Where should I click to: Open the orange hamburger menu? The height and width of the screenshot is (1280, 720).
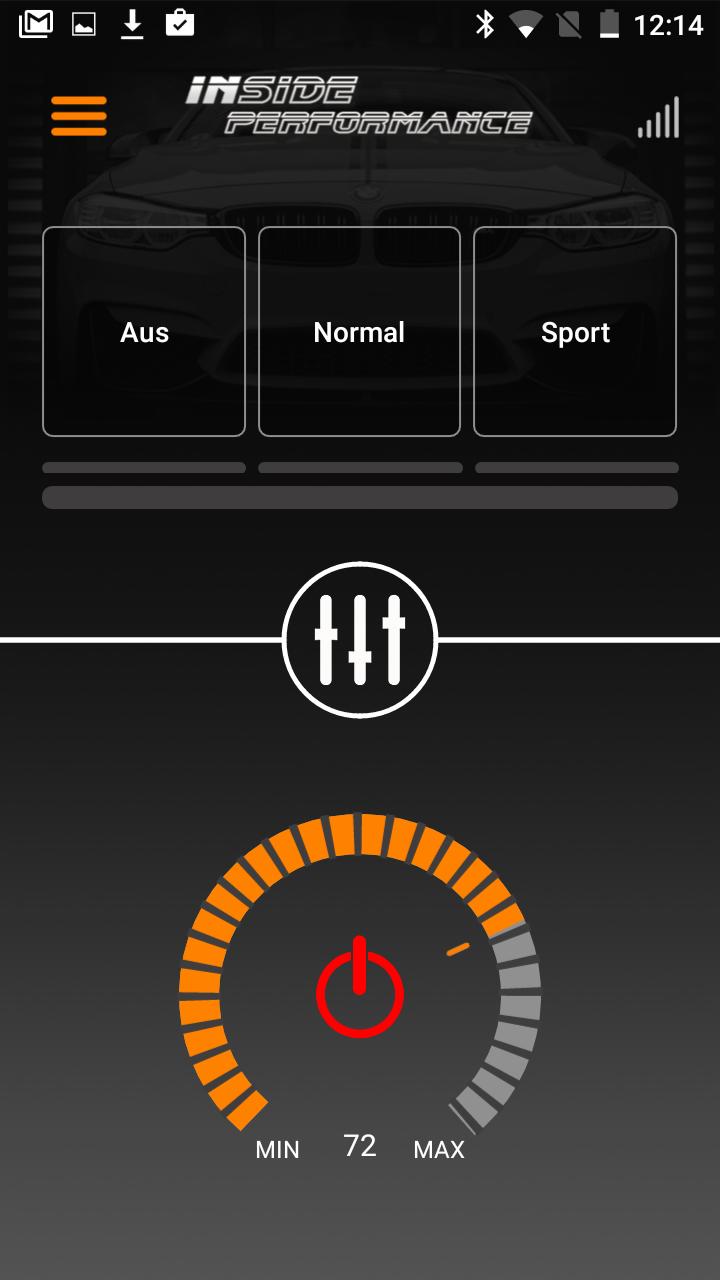click(79, 116)
